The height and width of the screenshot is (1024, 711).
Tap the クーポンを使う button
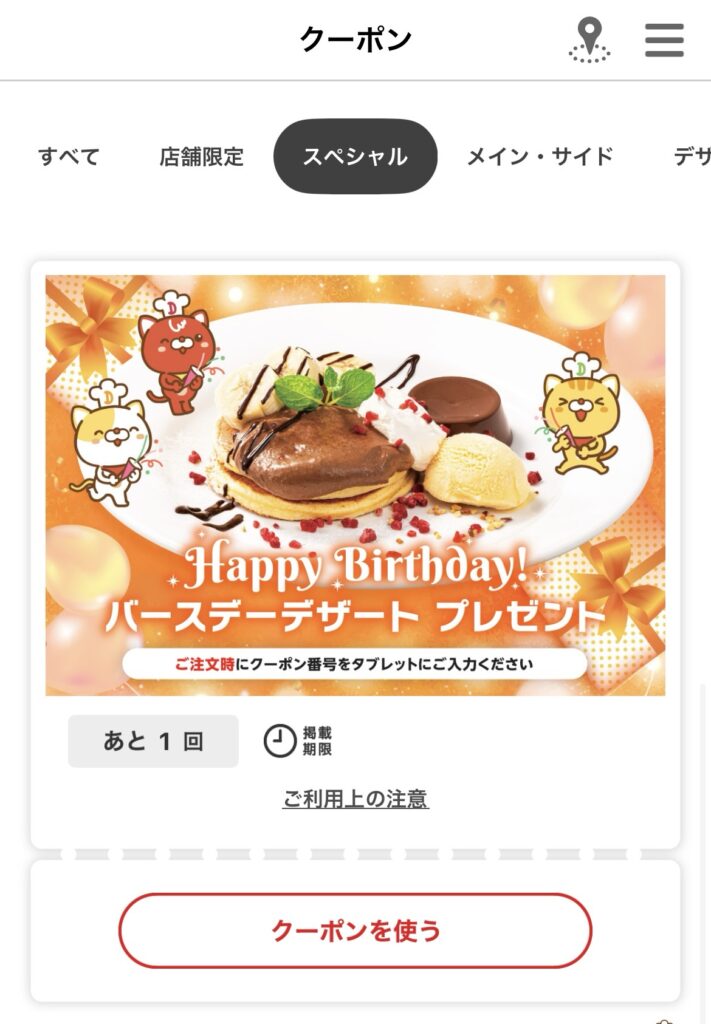tap(355, 931)
